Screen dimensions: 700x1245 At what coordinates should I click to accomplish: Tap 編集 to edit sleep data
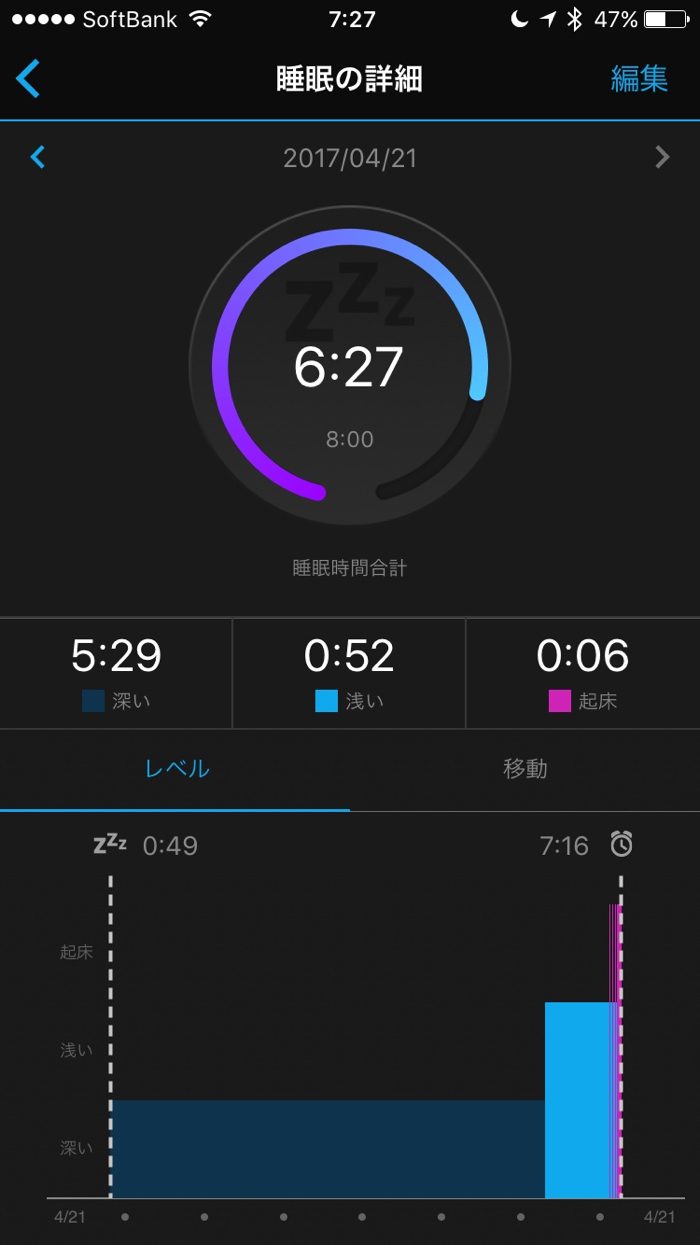[639, 79]
